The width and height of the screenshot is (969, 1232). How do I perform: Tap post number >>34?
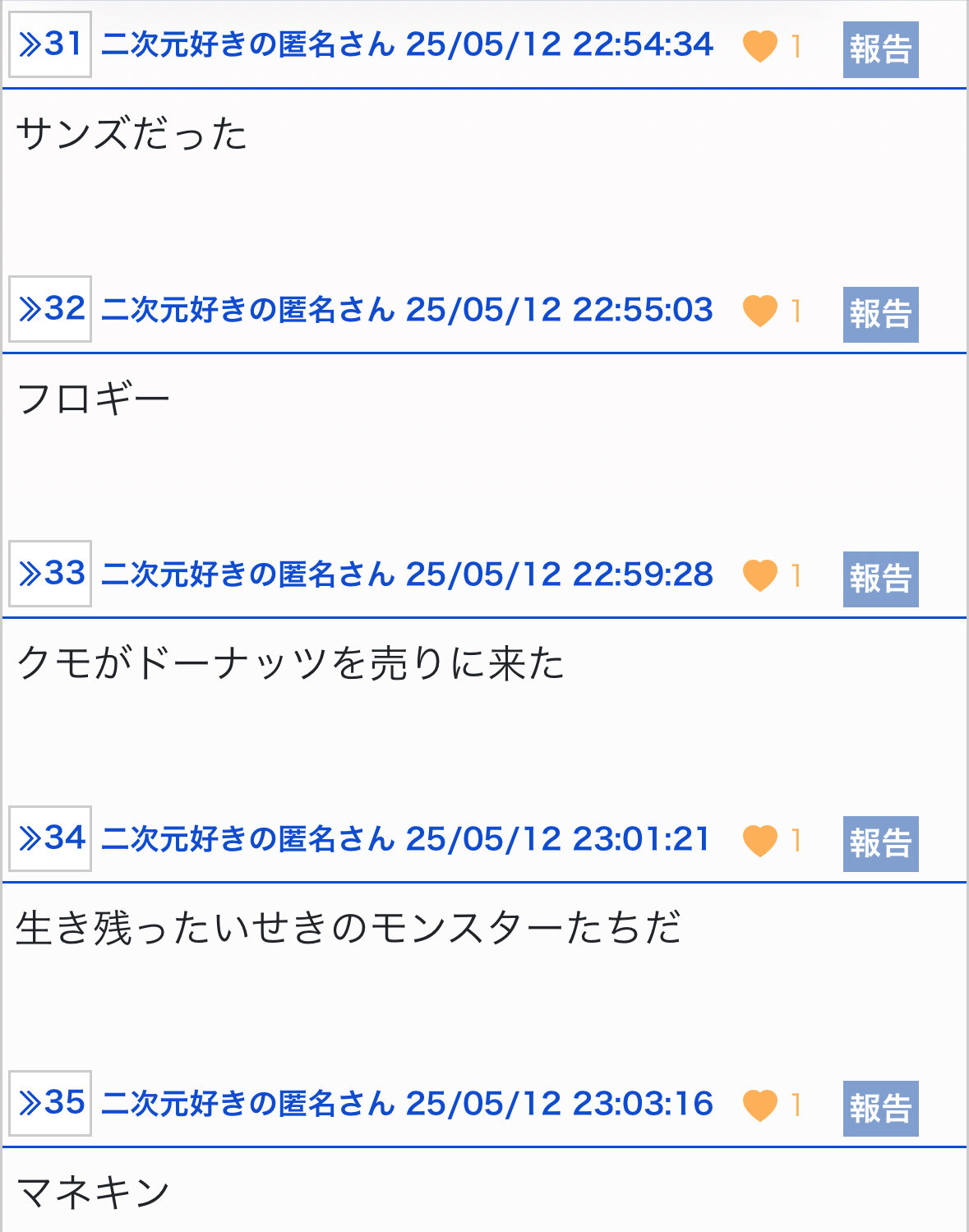point(50,838)
